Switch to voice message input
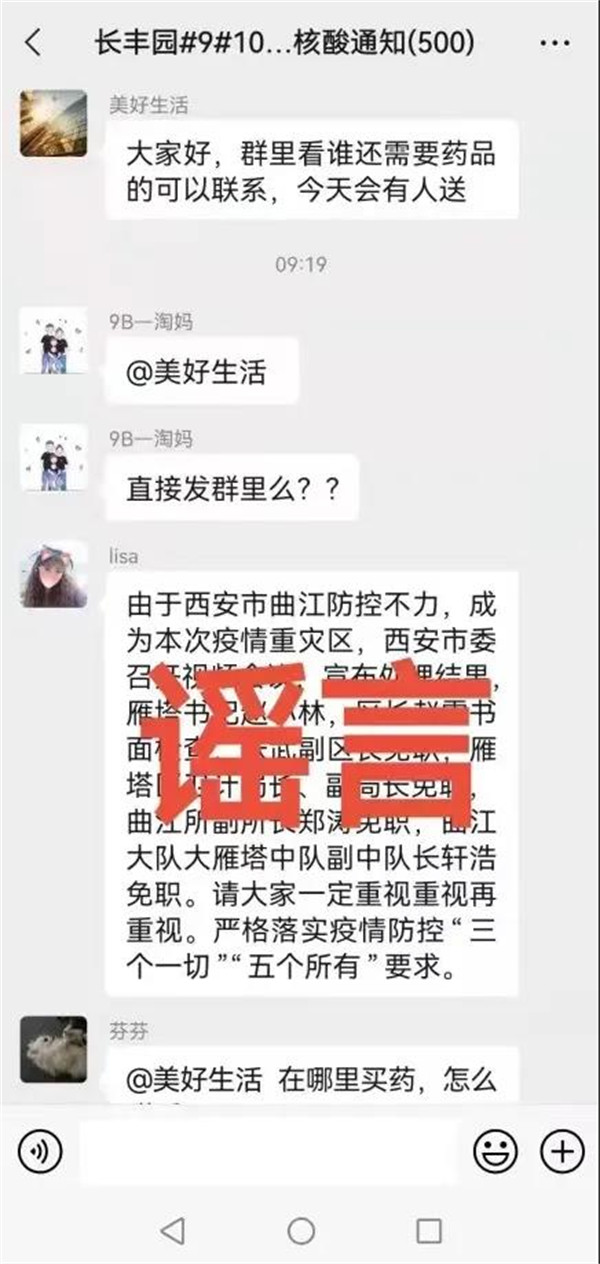This screenshot has width=600, height=1264. [40, 1153]
